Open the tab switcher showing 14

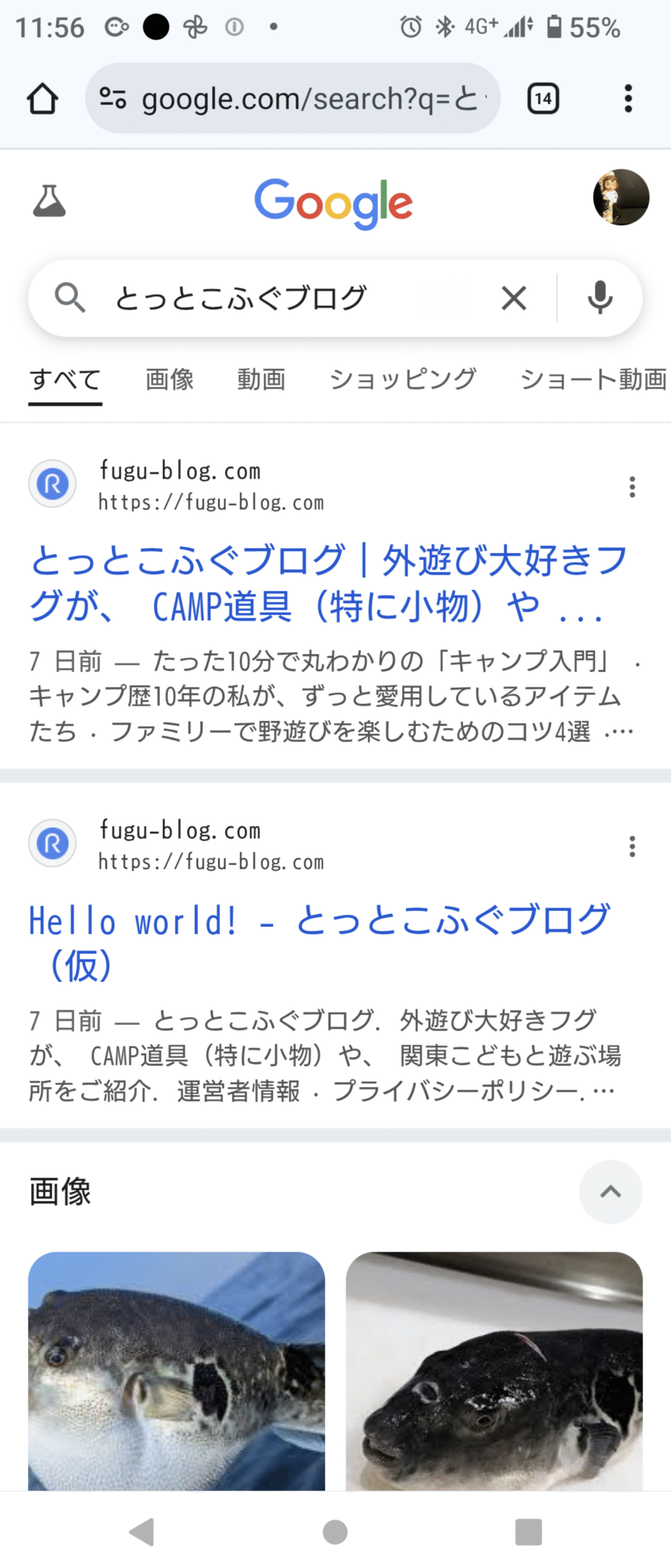click(542, 99)
